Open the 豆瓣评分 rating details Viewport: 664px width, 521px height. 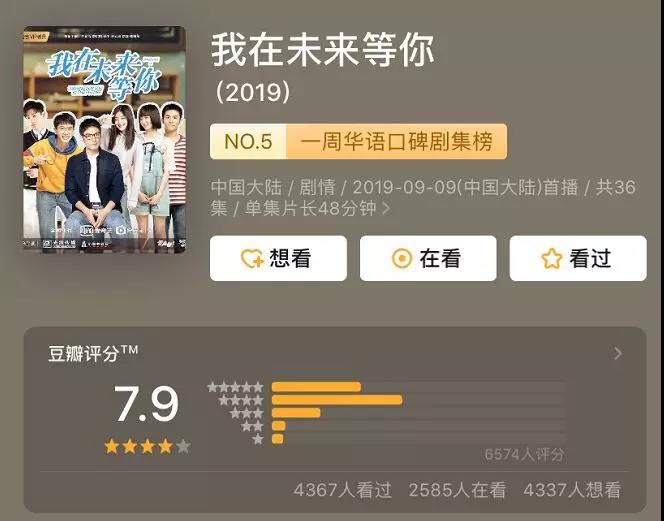point(617,354)
